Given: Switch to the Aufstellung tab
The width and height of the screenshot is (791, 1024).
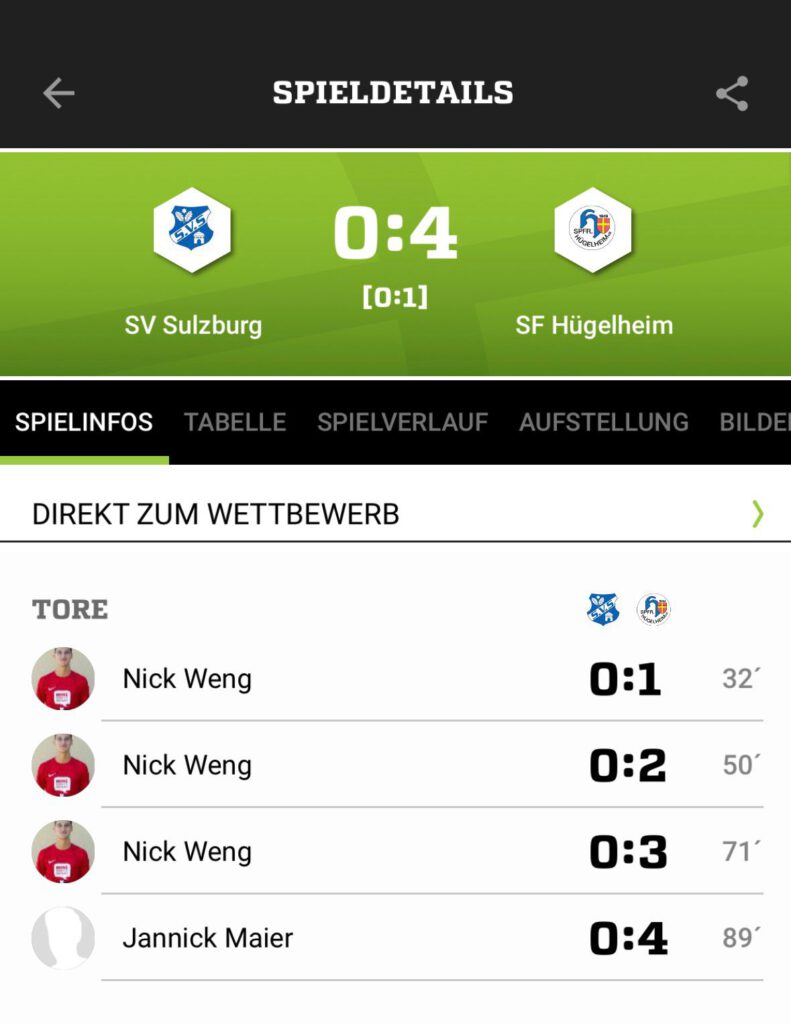Looking at the screenshot, I should pos(603,422).
